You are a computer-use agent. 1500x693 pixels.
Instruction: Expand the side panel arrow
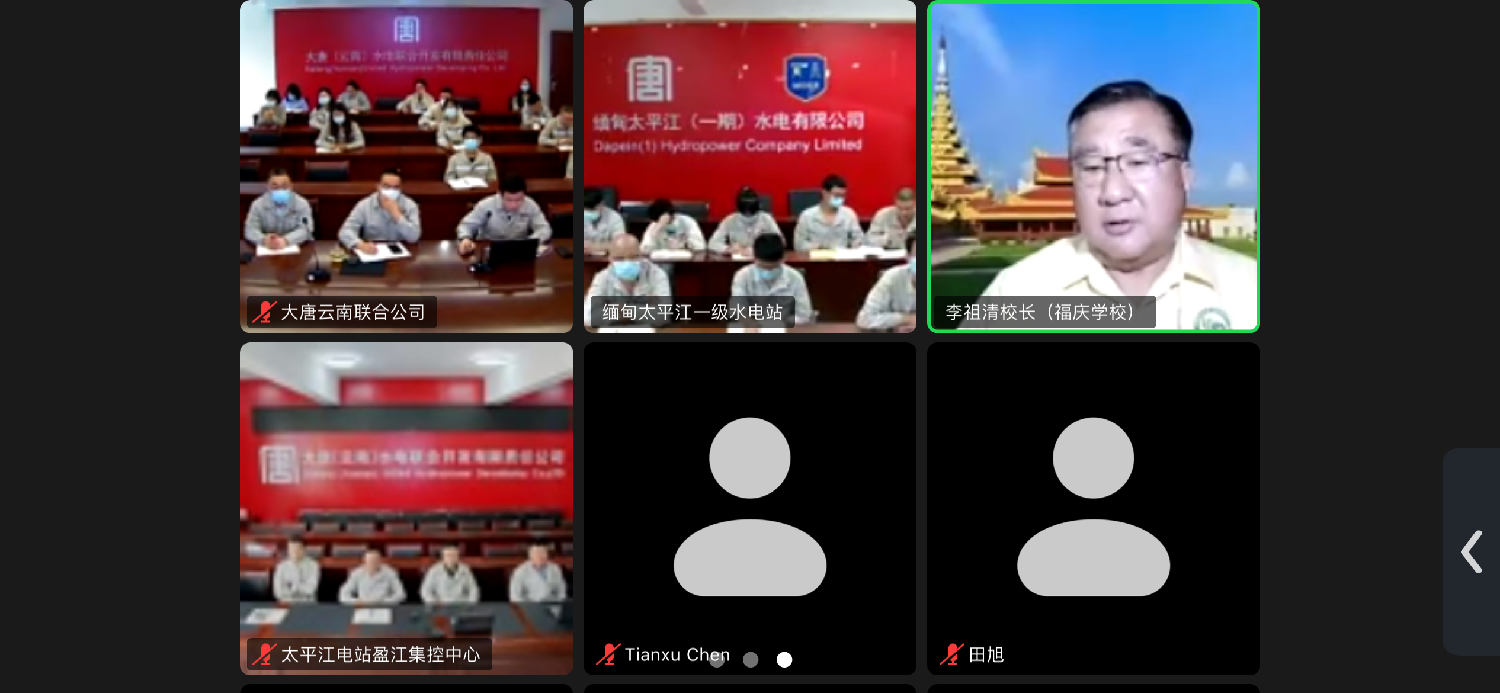click(x=1471, y=551)
